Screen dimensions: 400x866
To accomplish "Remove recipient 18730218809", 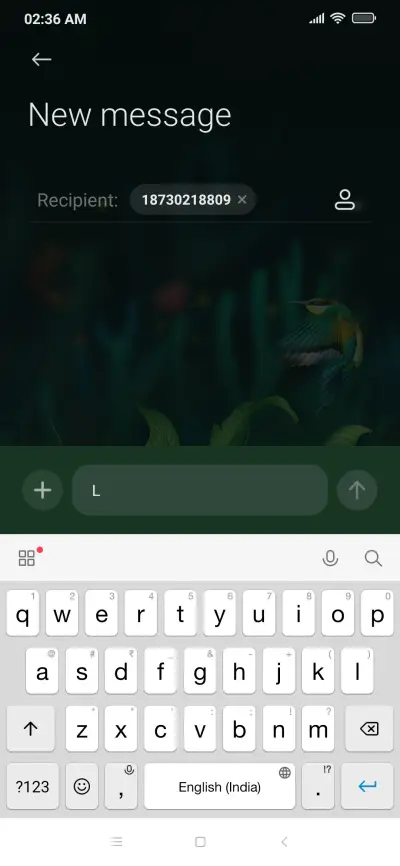I will (242, 199).
